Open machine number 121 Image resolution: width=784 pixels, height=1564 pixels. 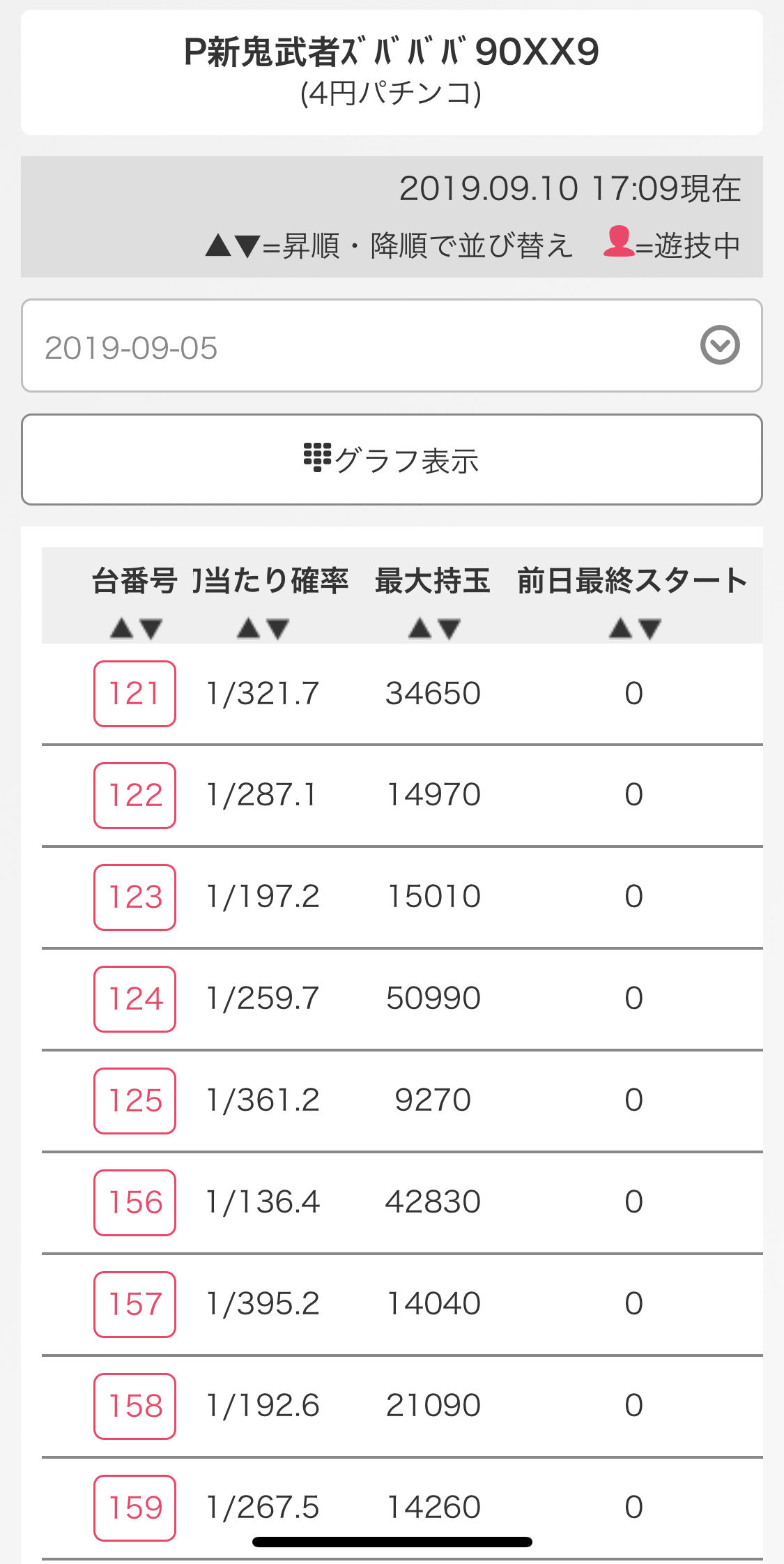click(134, 694)
